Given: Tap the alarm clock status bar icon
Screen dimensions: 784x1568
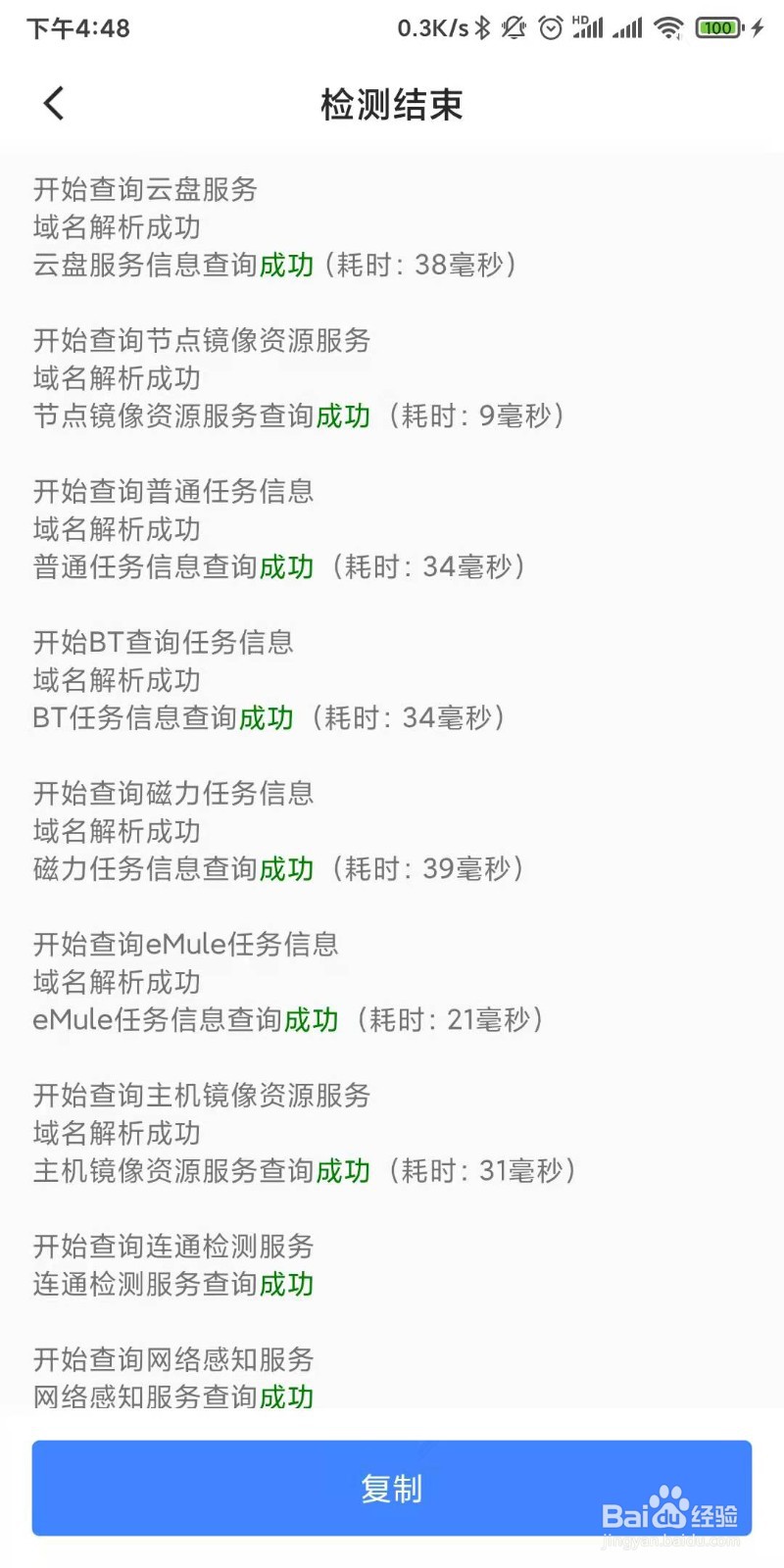Looking at the screenshot, I should 550,28.
